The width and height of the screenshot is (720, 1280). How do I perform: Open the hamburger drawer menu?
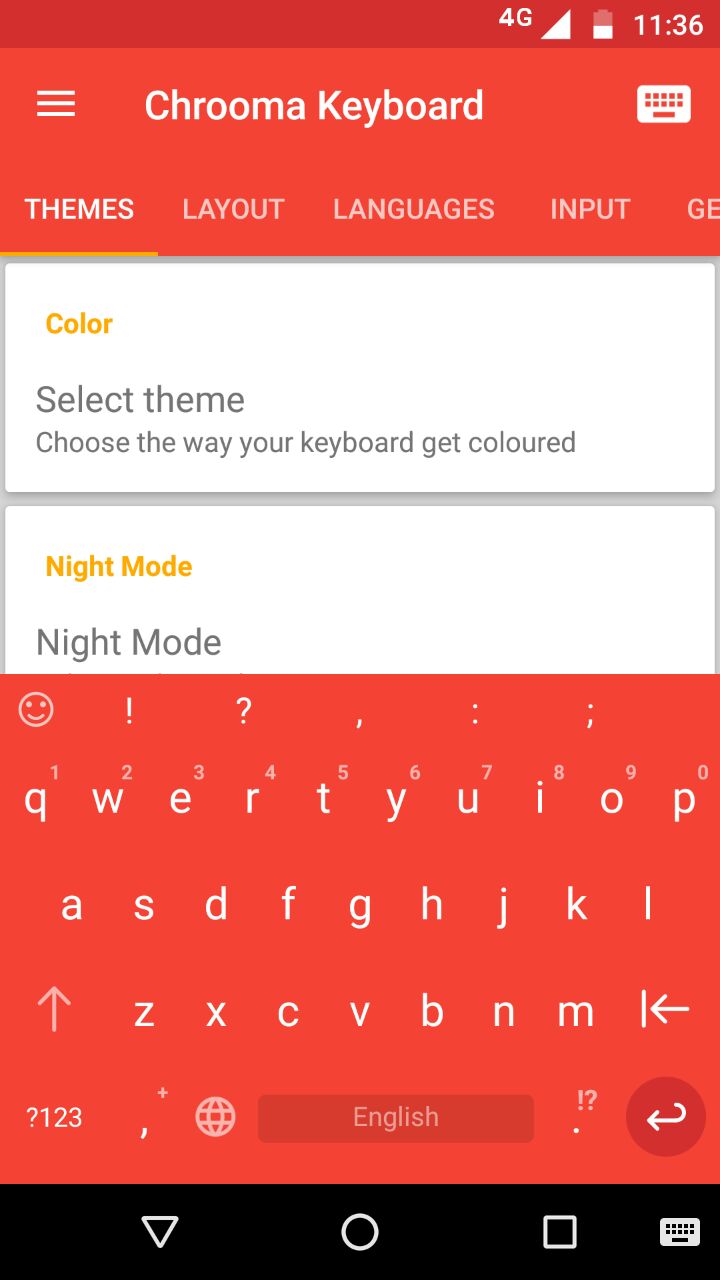pos(56,104)
